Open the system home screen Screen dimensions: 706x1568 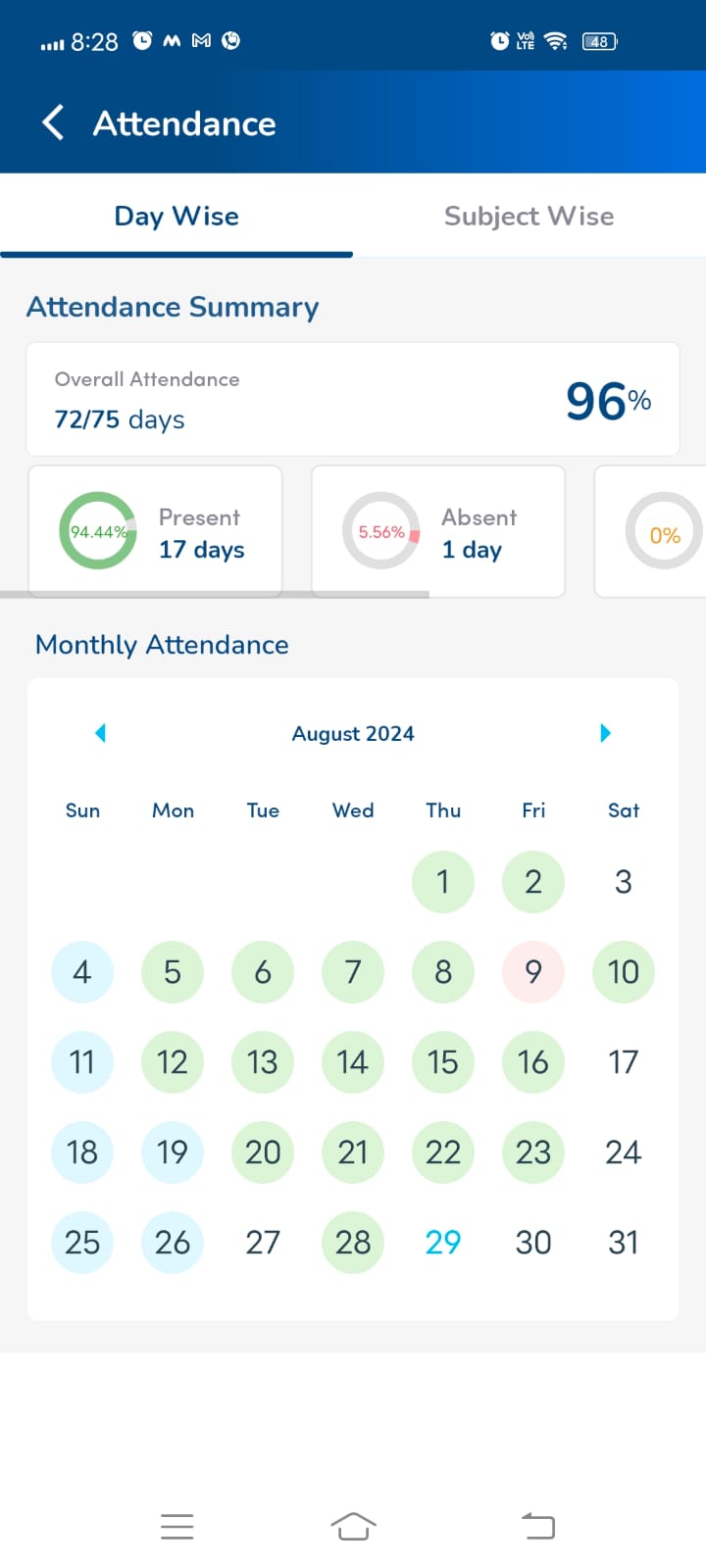353,1526
